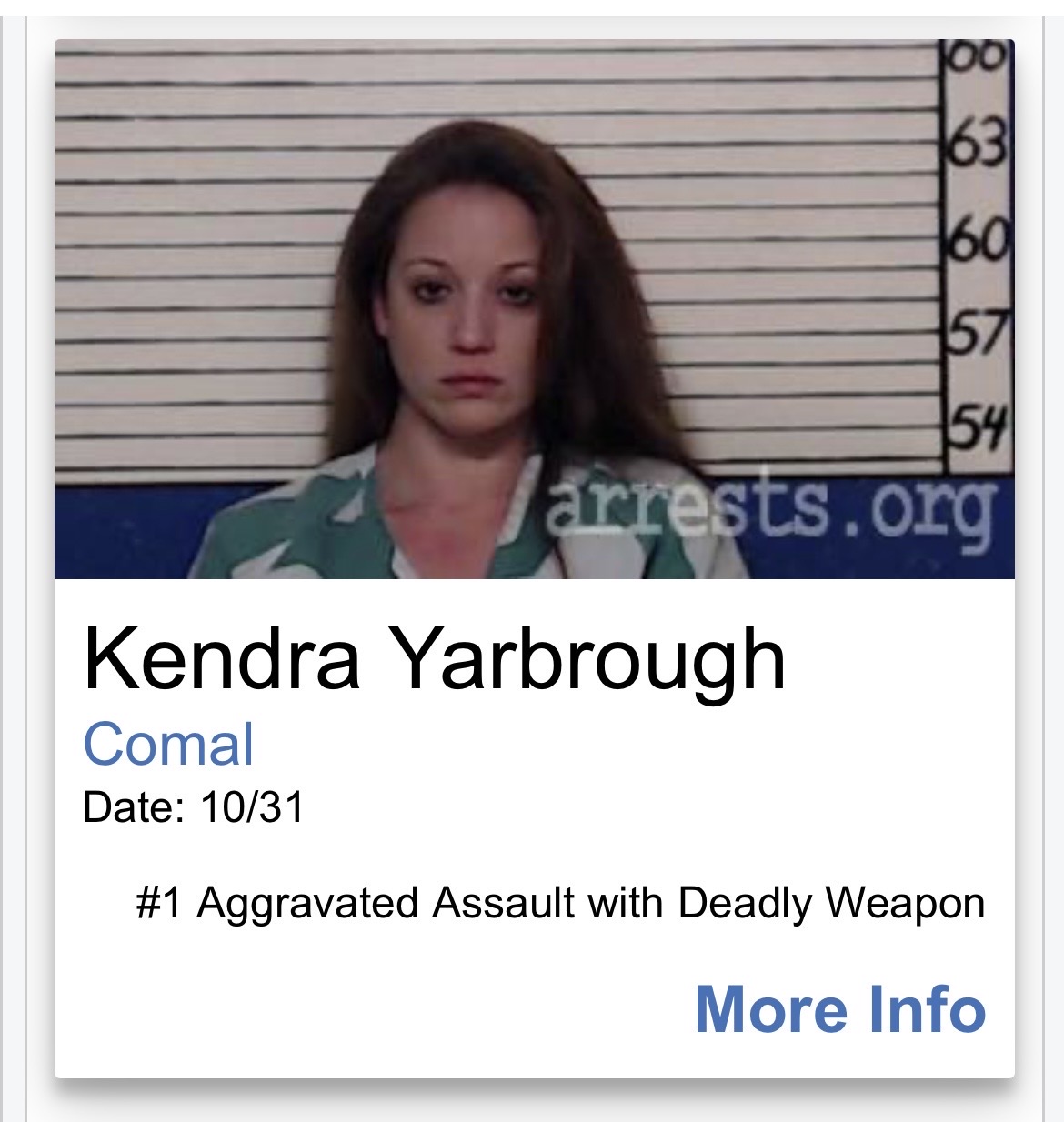Open More Info for this arrest record
1064x1122 pixels.
pos(839,1009)
